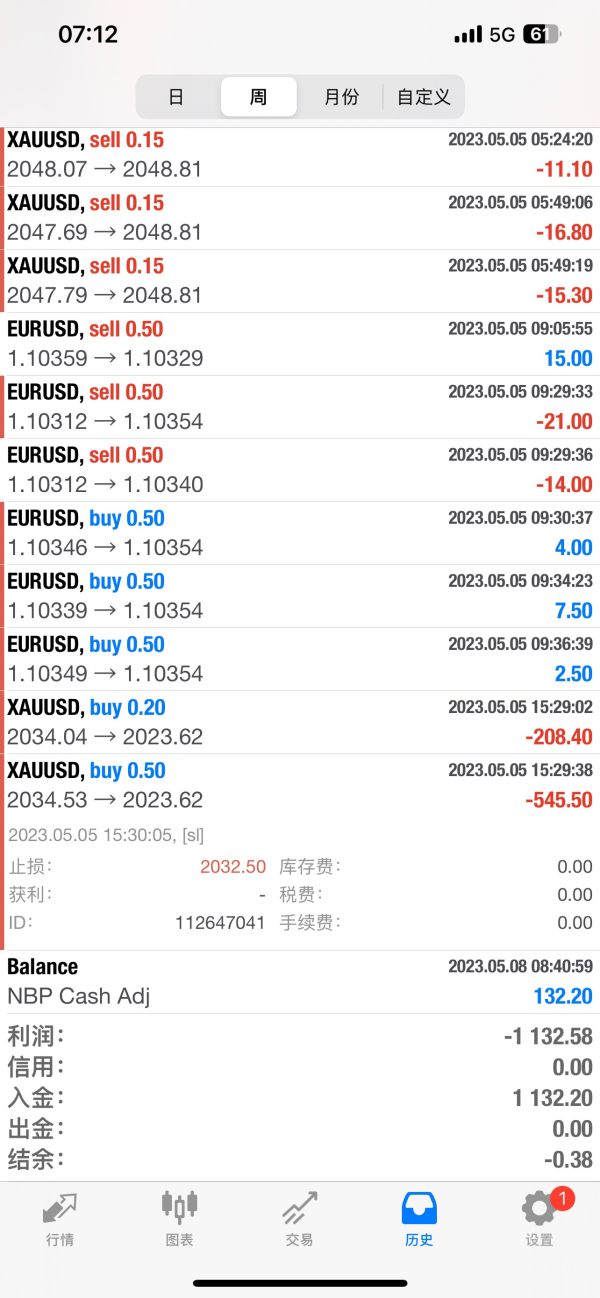Open the NBP Cash Adj balance entry
600x1298 pixels.
(300, 981)
